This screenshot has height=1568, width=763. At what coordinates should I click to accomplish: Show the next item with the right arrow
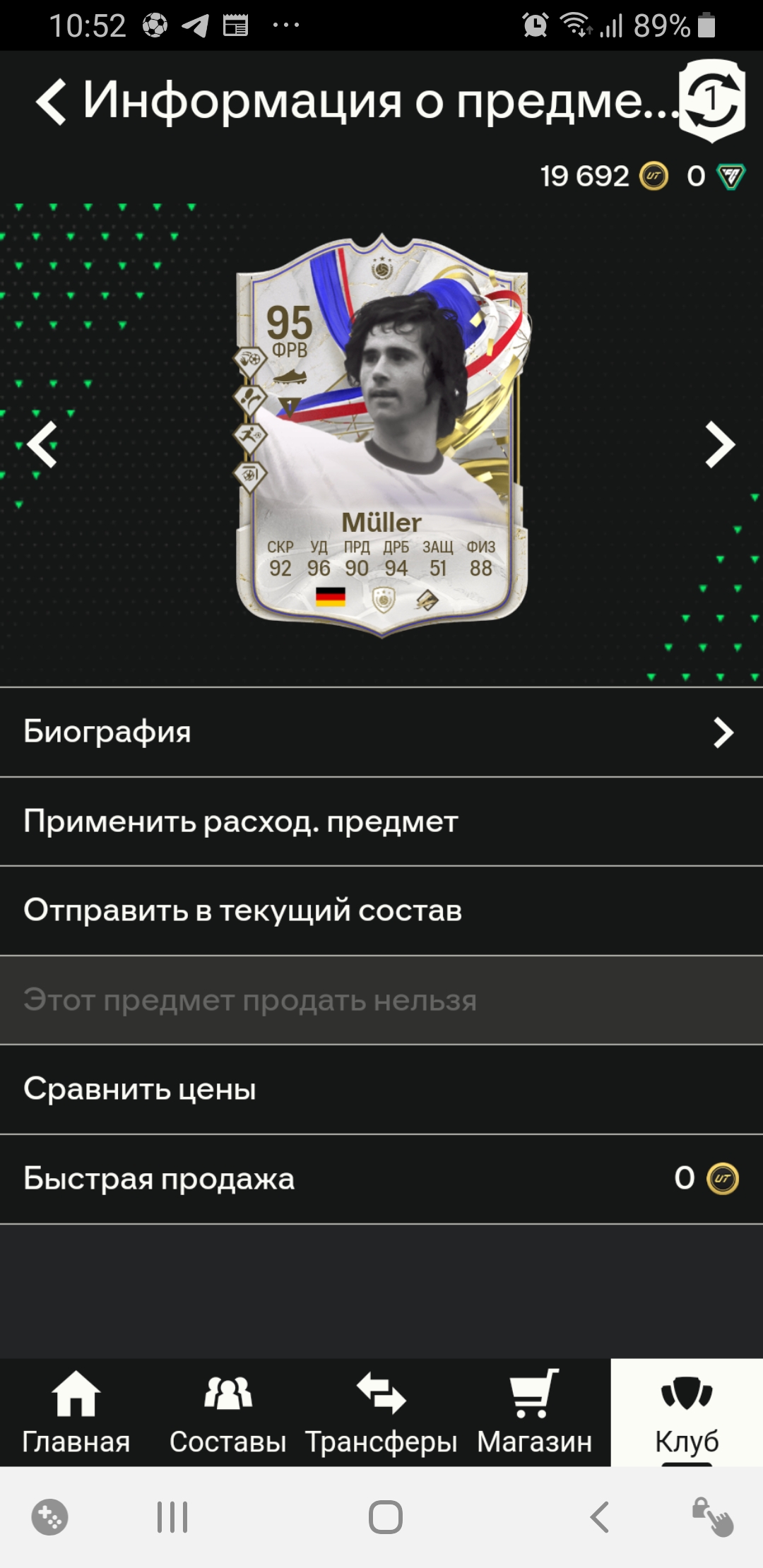pyautogui.click(x=720, y=445)
